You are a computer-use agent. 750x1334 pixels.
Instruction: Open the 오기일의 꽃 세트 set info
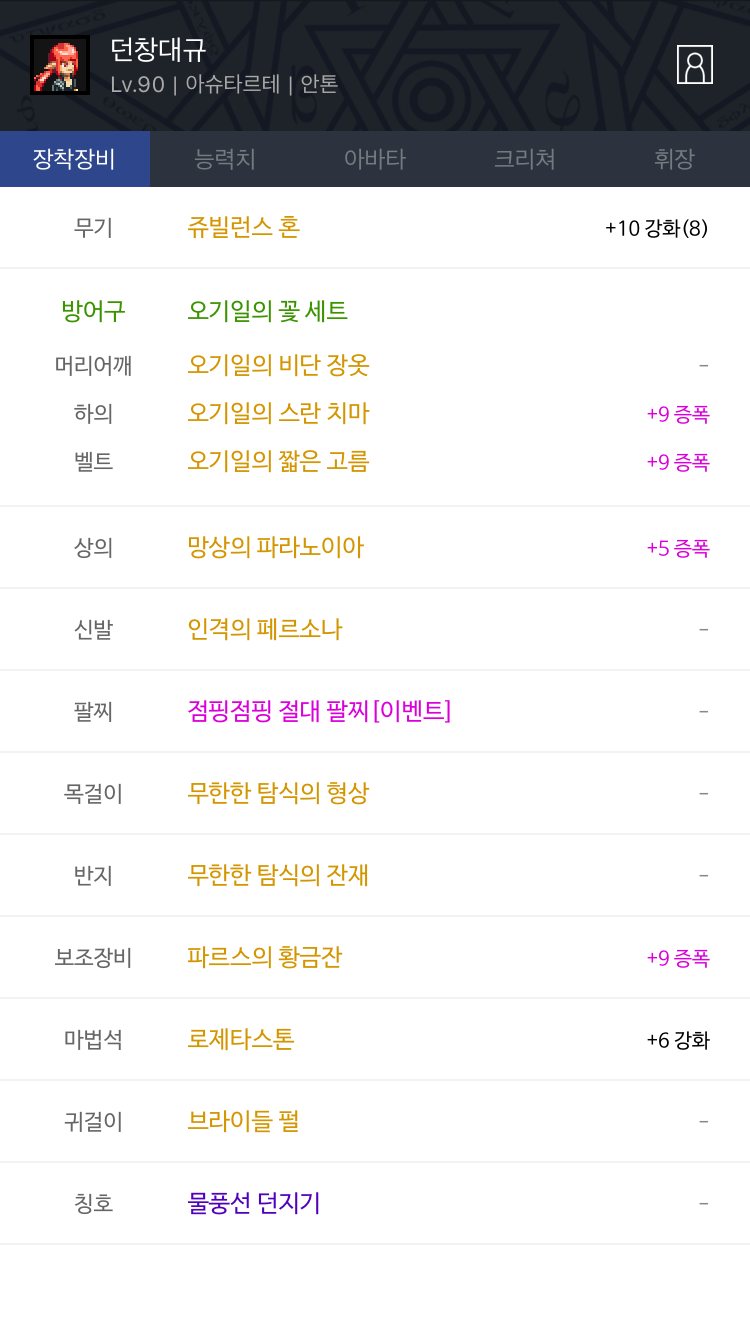[268, 311]
